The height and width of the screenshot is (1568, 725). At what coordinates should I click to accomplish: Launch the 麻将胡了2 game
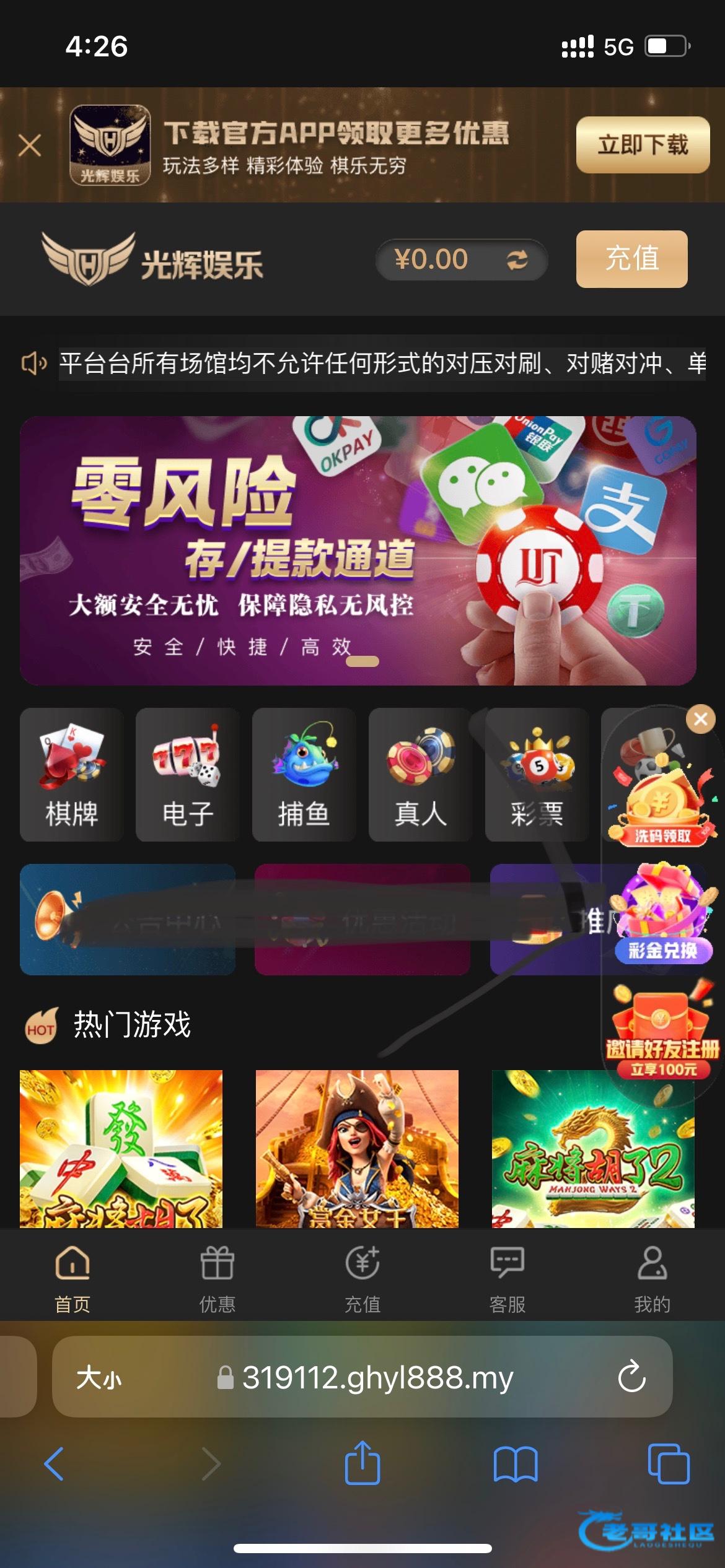(593, 1148)
